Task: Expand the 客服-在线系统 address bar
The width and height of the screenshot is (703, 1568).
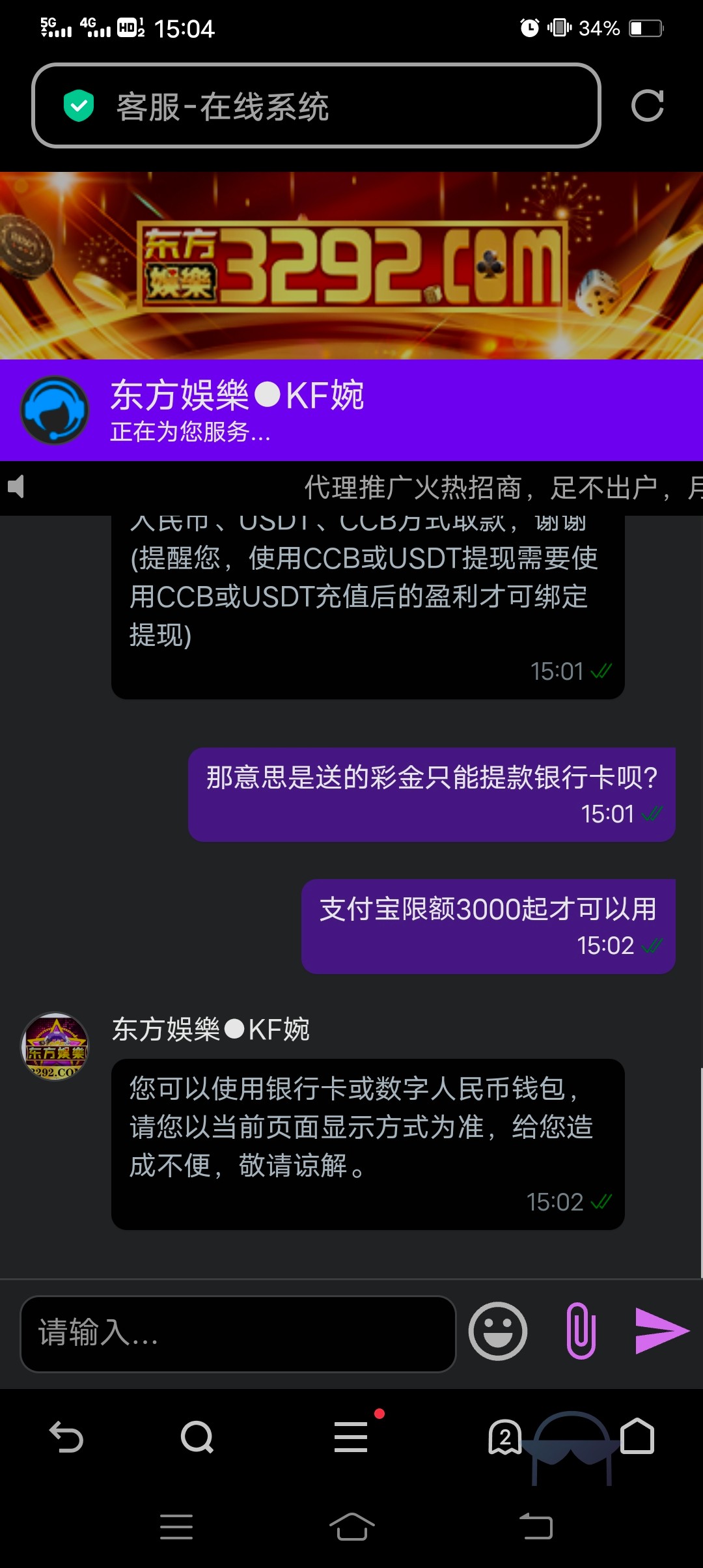Action: pos(319,107)
